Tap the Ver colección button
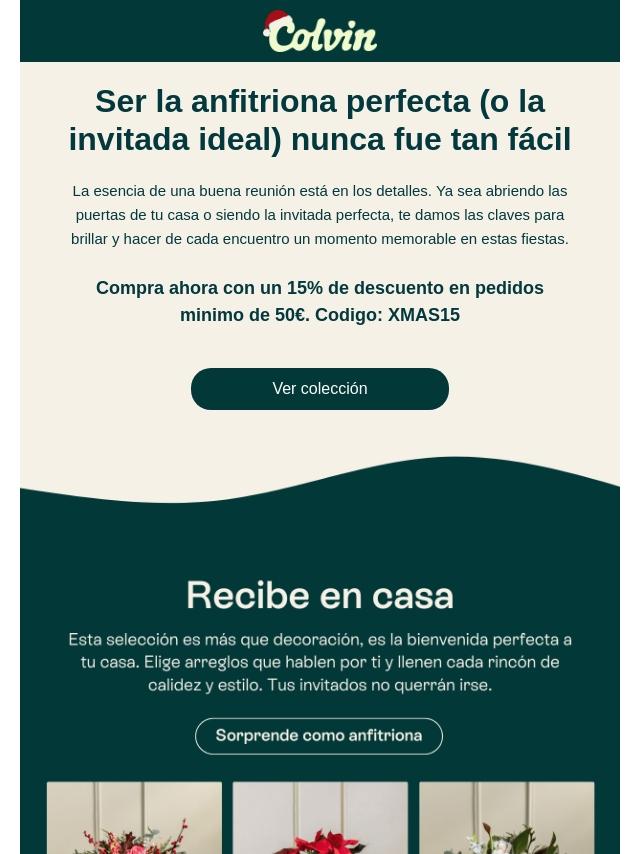The width and height of the screenshot is (640, 854). (x=320, y=389)
